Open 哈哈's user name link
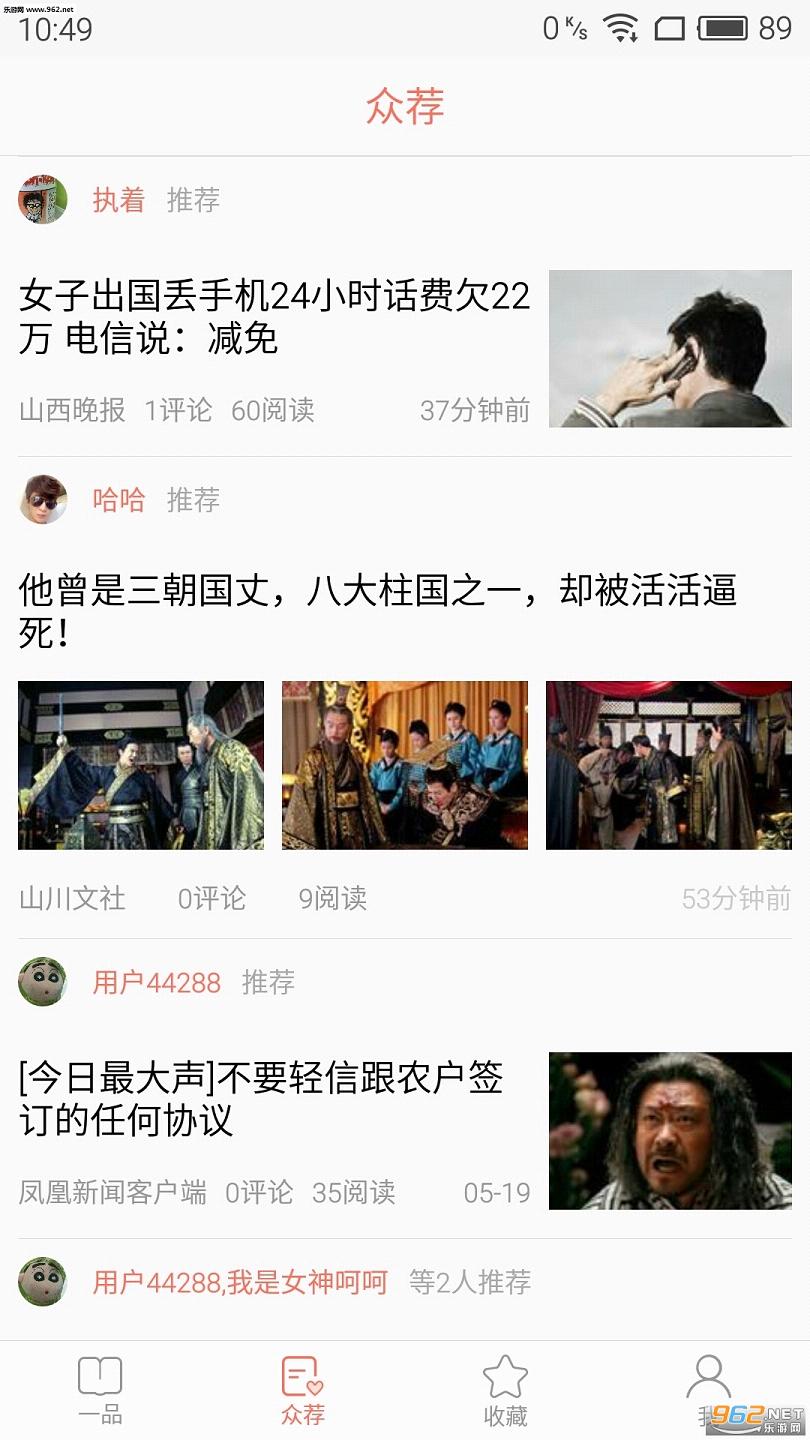 (x=119, y=500)
